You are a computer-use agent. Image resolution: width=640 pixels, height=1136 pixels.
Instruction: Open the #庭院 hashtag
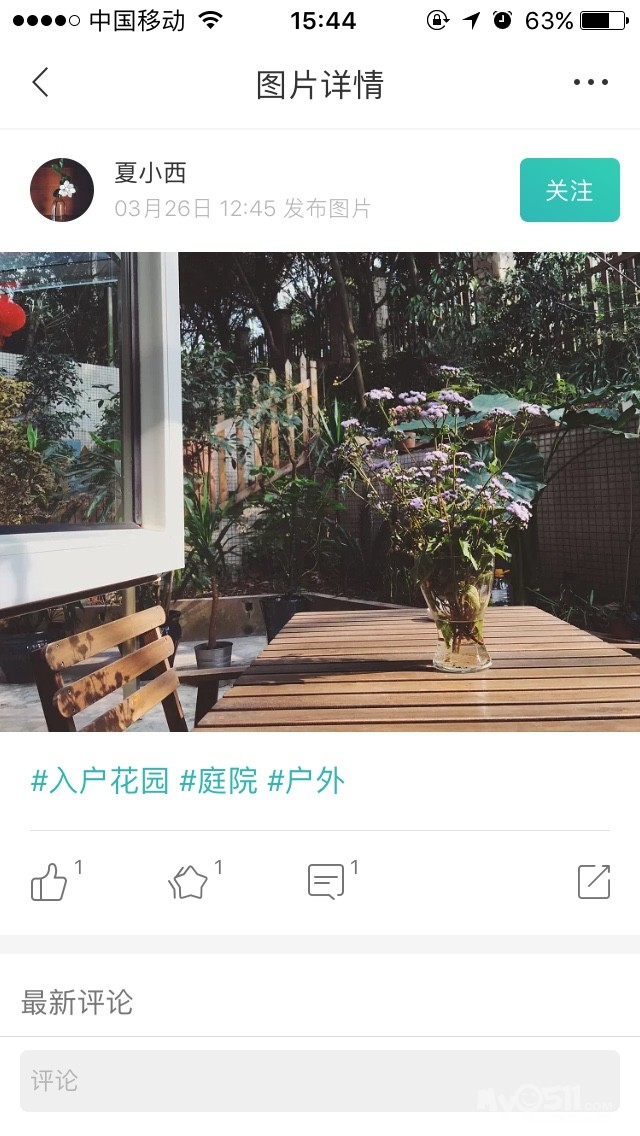coord(218,781)
